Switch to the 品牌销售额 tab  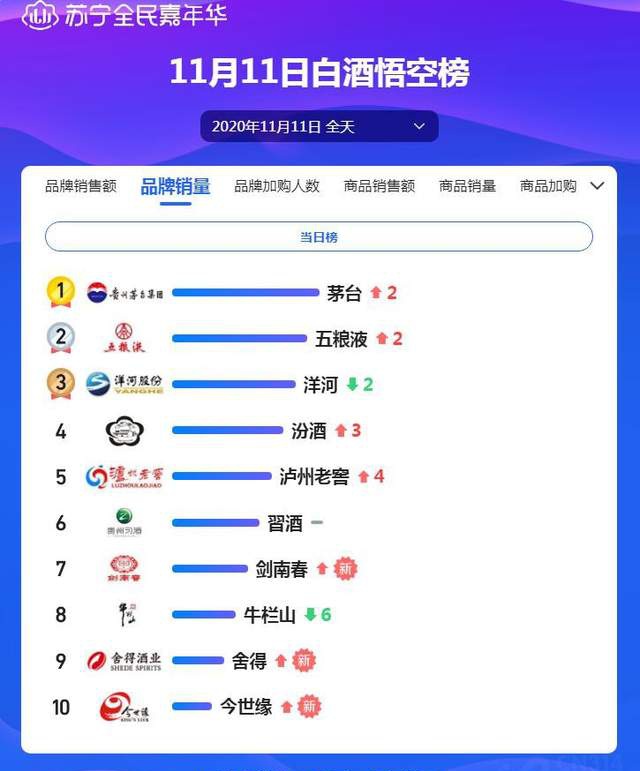pyautogui.click(x=81, y=186)
